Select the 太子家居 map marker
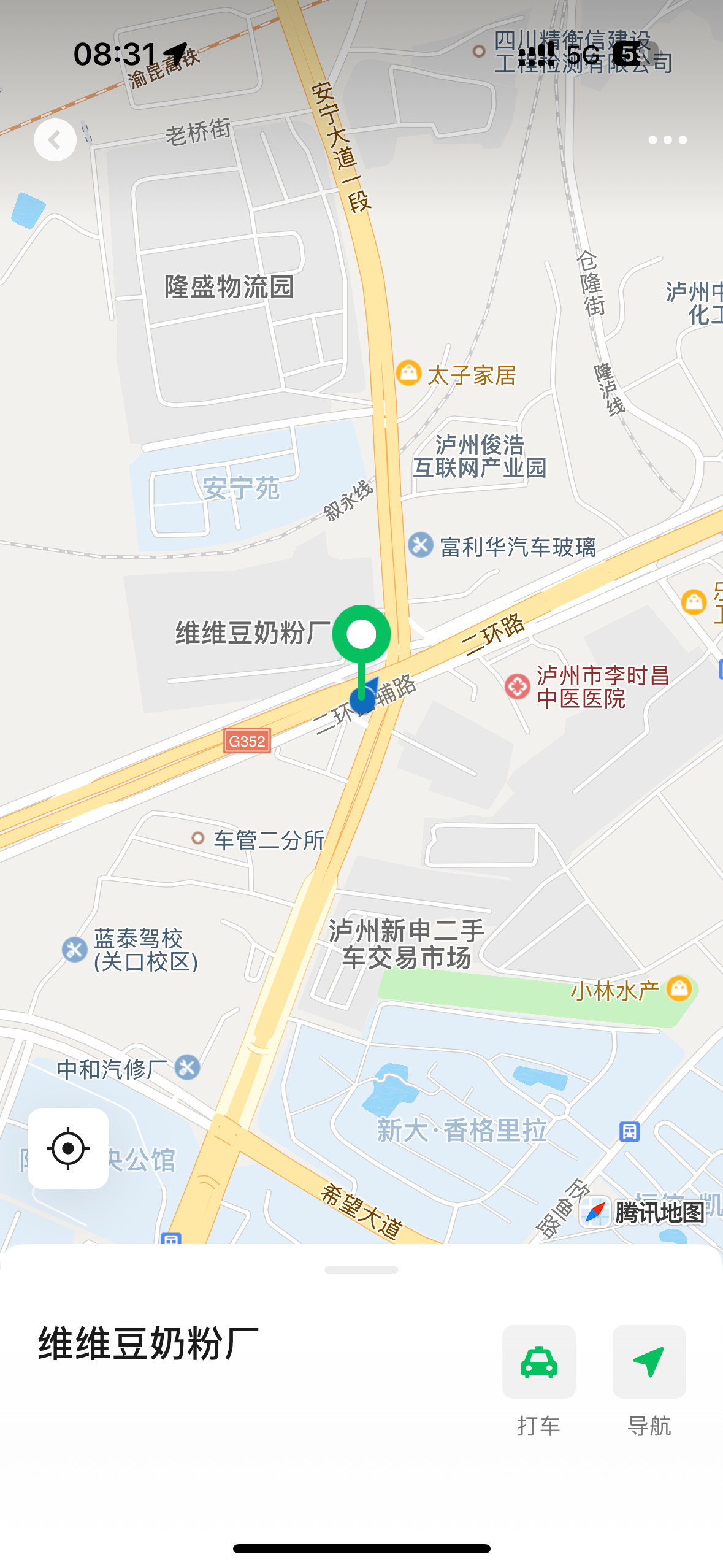The image size is (723, 1568). click(408, 372)
